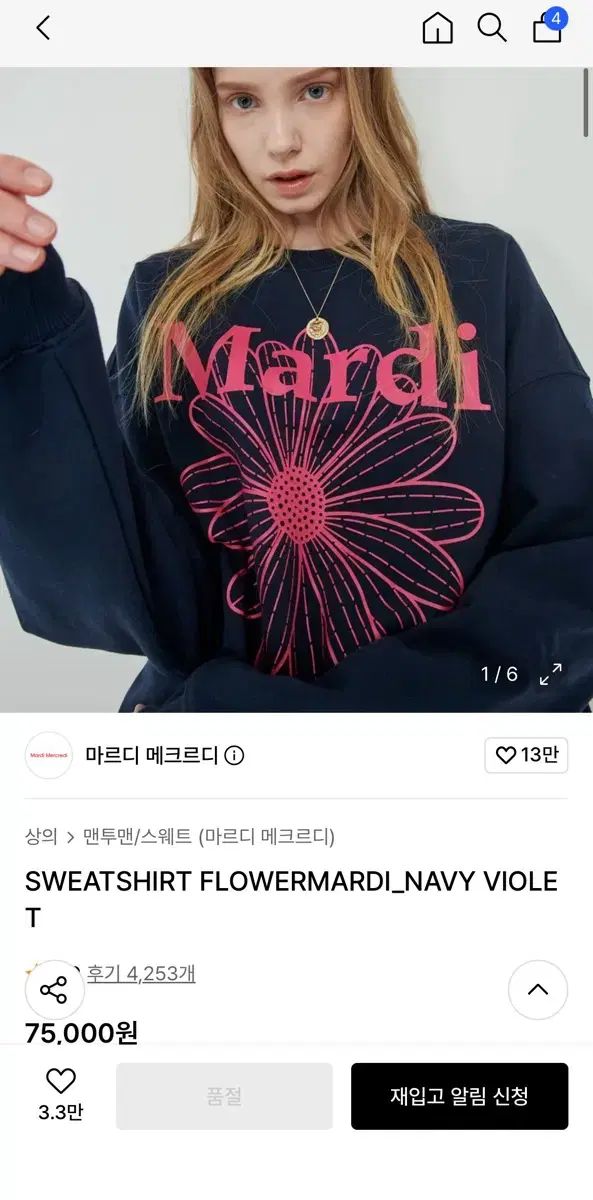Open the shopping bag with 4 items
This screenshot has width=593, height=1200.
[549, 25]
